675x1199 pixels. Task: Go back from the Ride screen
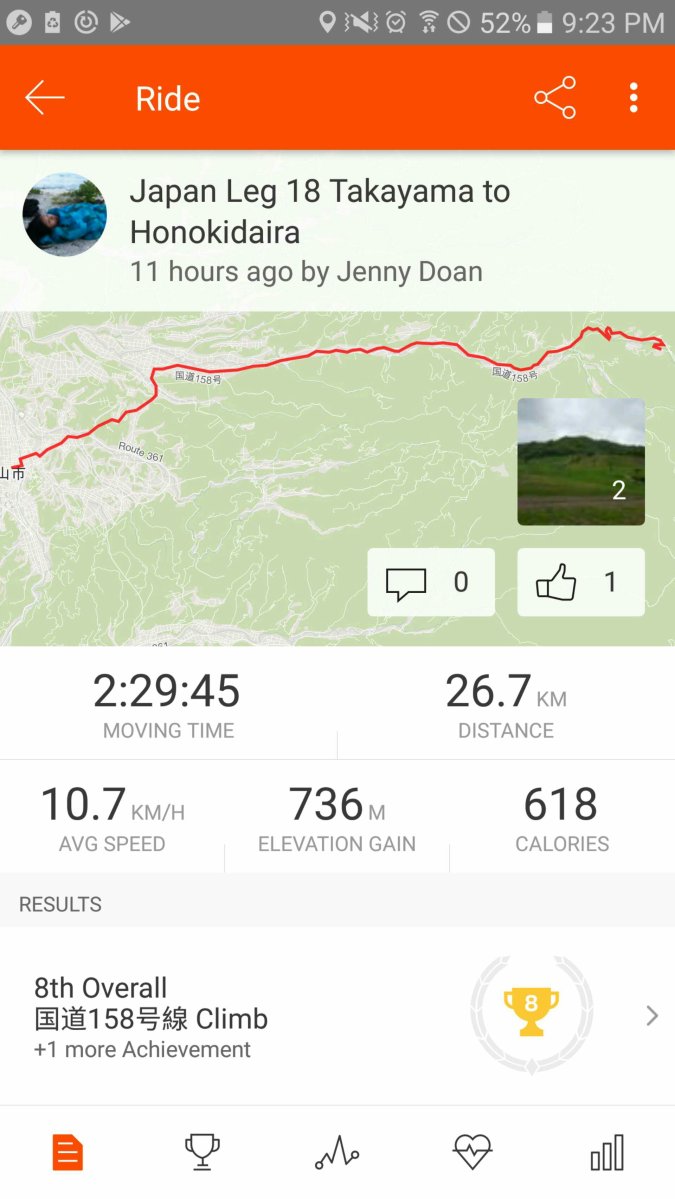point(45,98)
